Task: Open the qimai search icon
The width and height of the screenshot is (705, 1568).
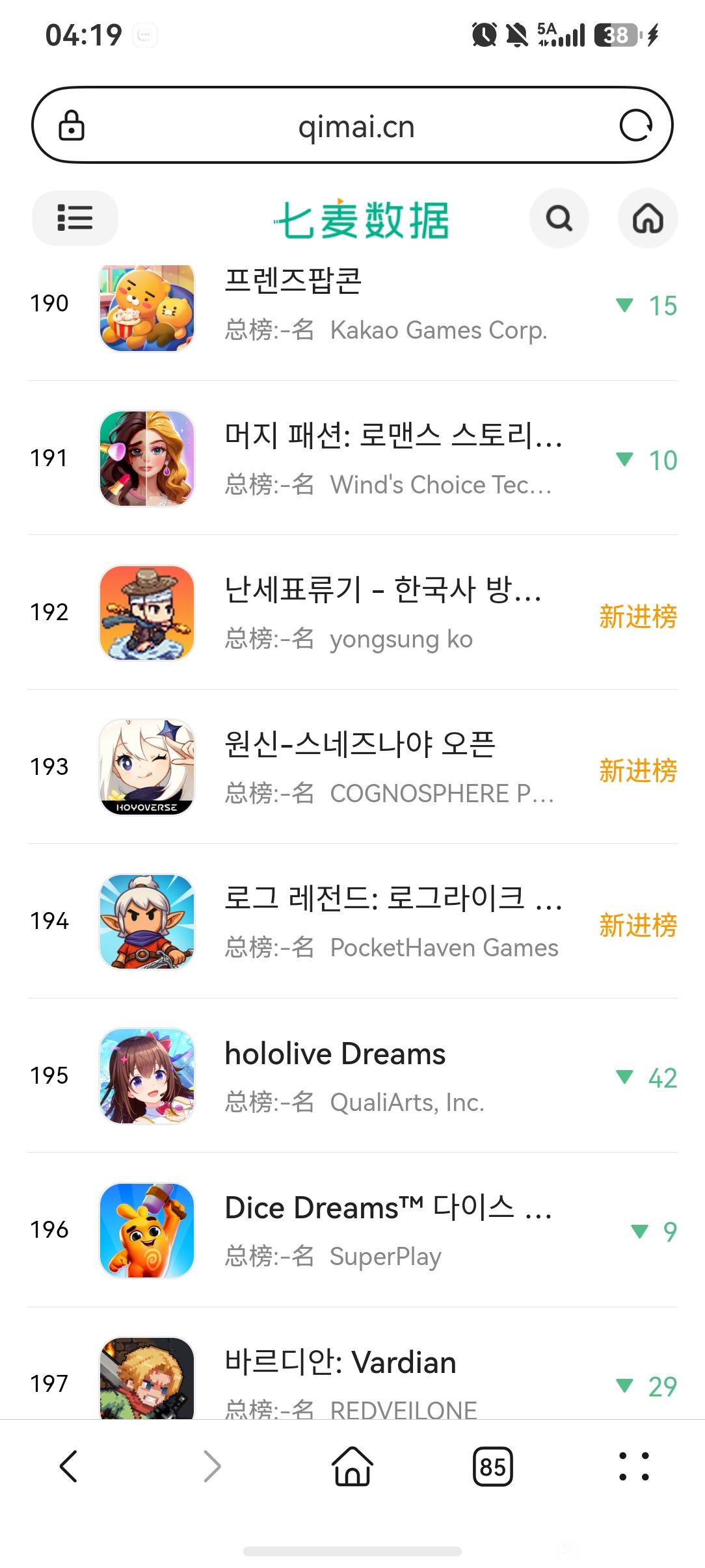Action: tap(559, 218)
